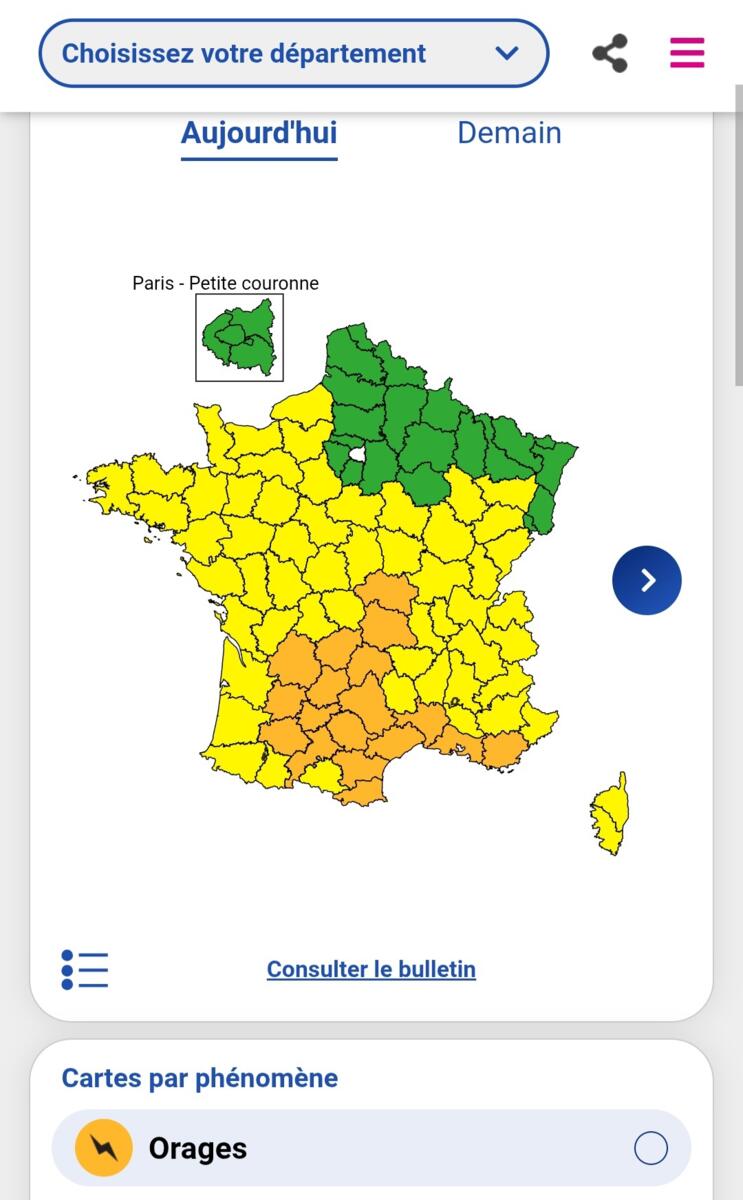Open the pink hamburger menu
This screenshot has height=1200, width=743.
[687, 53]
